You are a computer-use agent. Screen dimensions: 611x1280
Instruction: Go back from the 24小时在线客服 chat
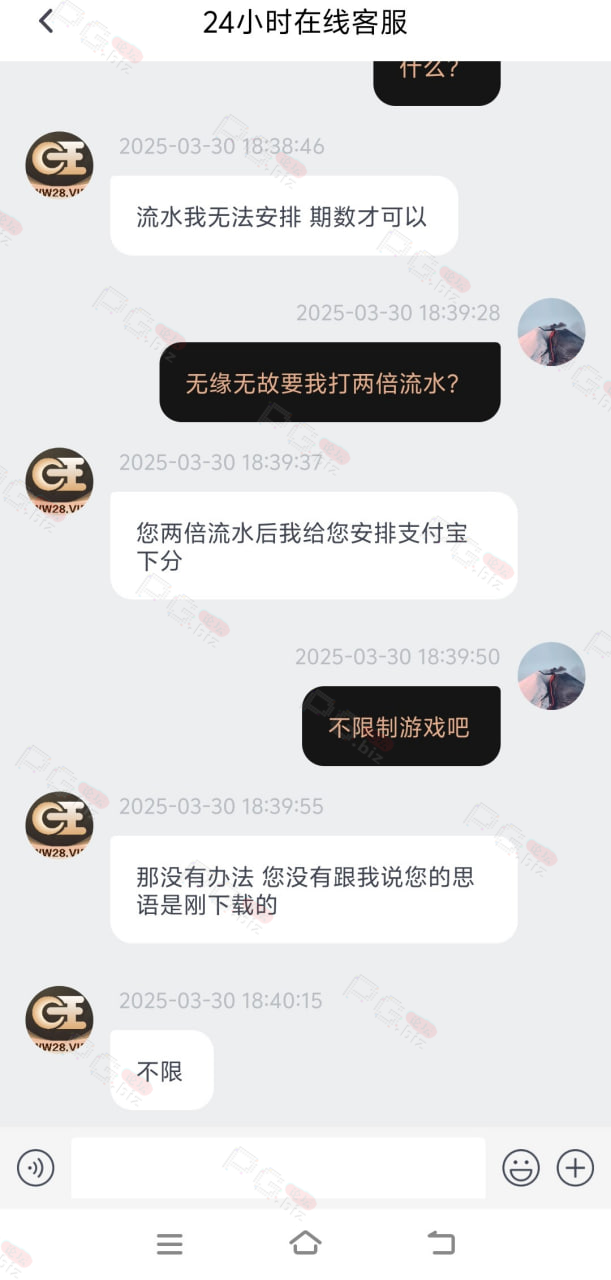45,22
